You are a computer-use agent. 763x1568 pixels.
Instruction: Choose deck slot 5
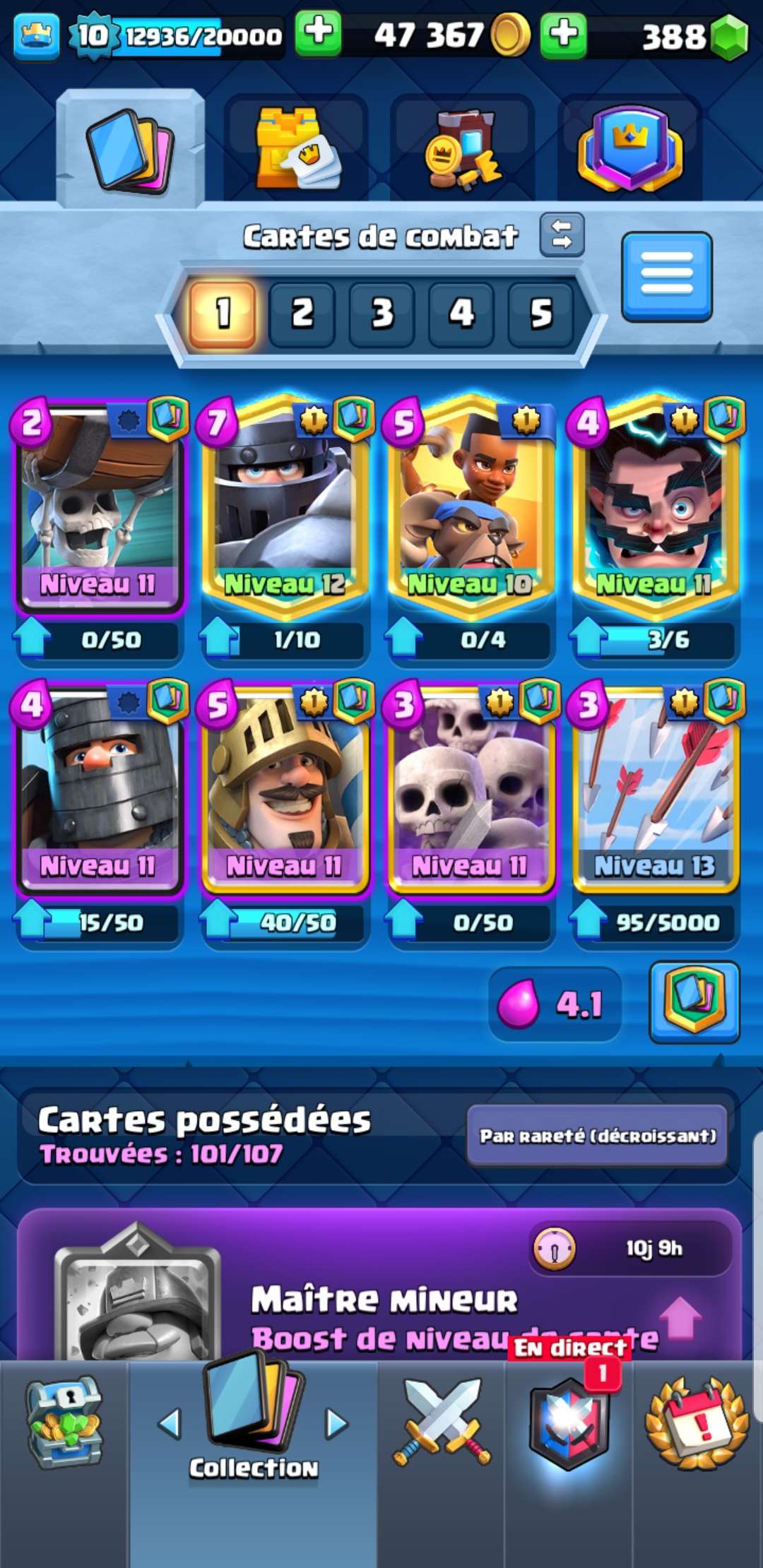click(540, 313)
